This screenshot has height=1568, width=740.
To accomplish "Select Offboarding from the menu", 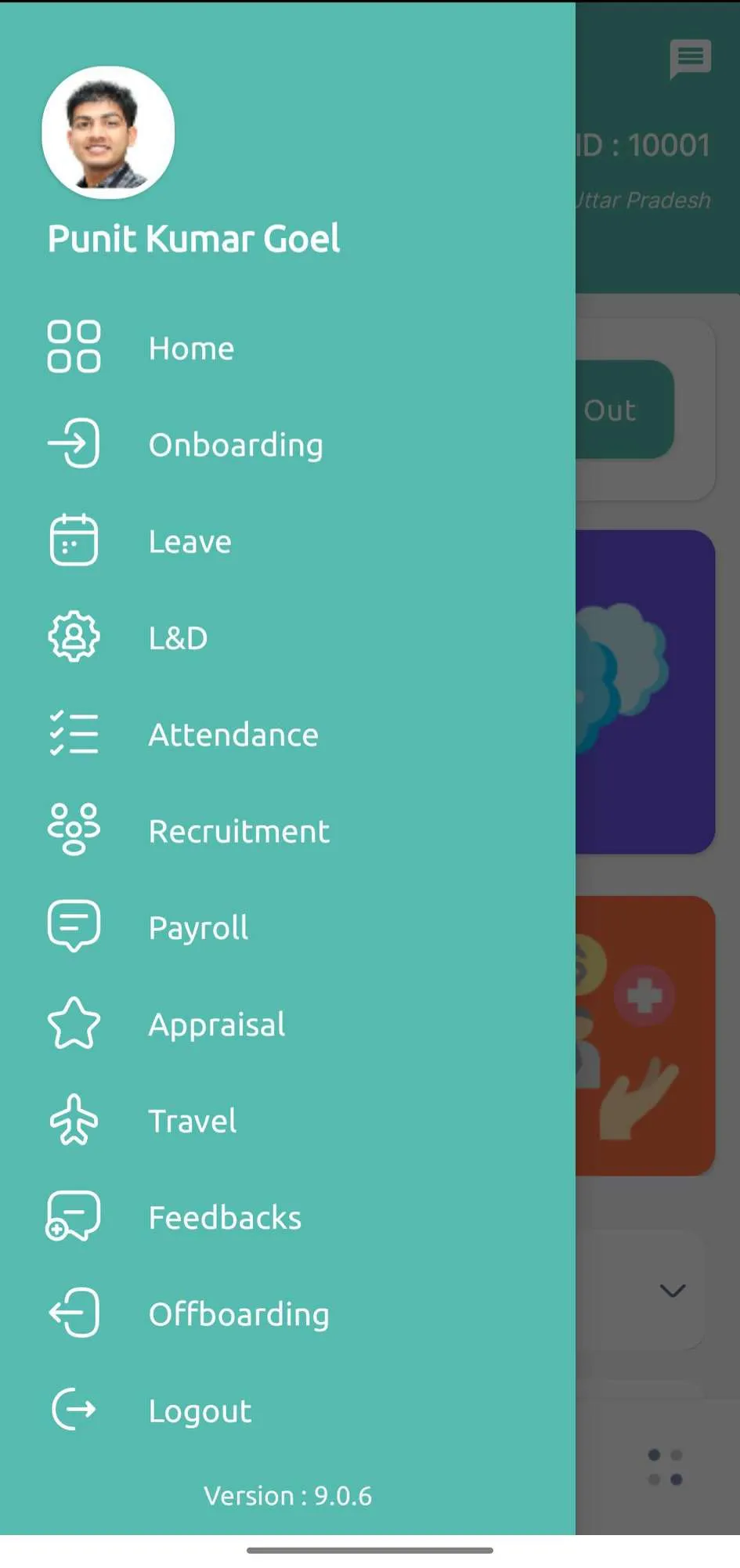I will click(239, 1314).
